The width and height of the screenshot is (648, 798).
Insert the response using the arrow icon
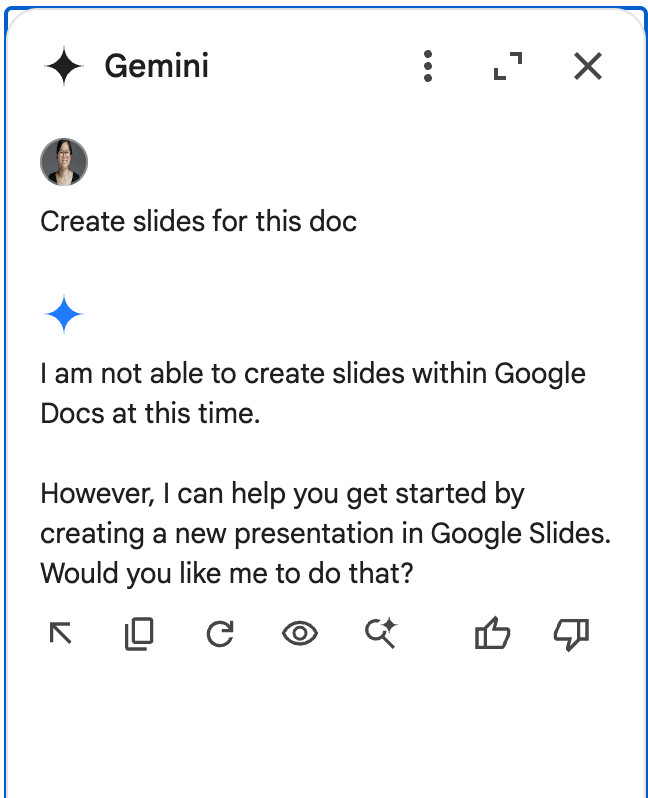pyautogui.click(x=61, y=634)
